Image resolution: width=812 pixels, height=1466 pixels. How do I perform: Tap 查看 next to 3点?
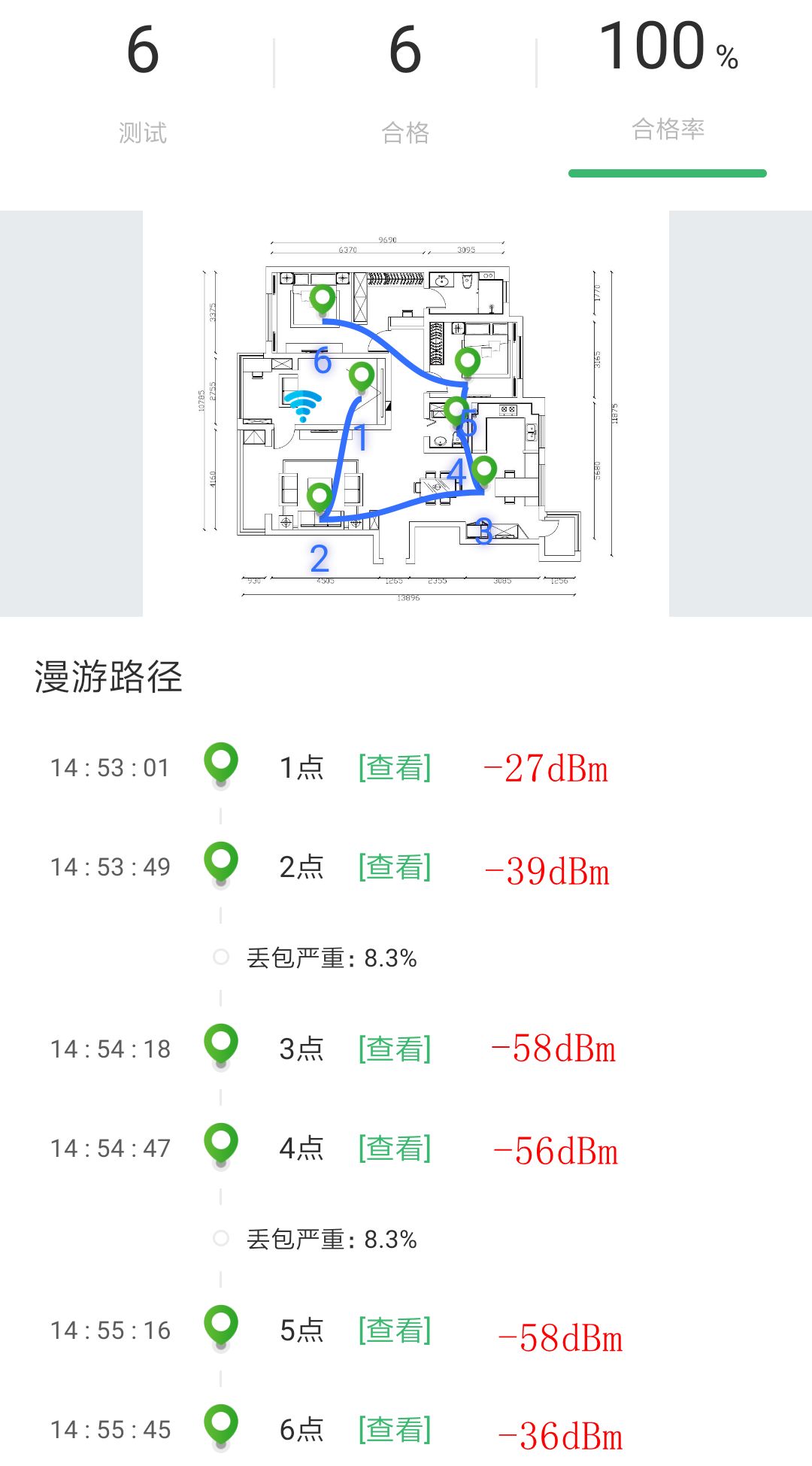pyautogui.click(x=395, y=1049)
